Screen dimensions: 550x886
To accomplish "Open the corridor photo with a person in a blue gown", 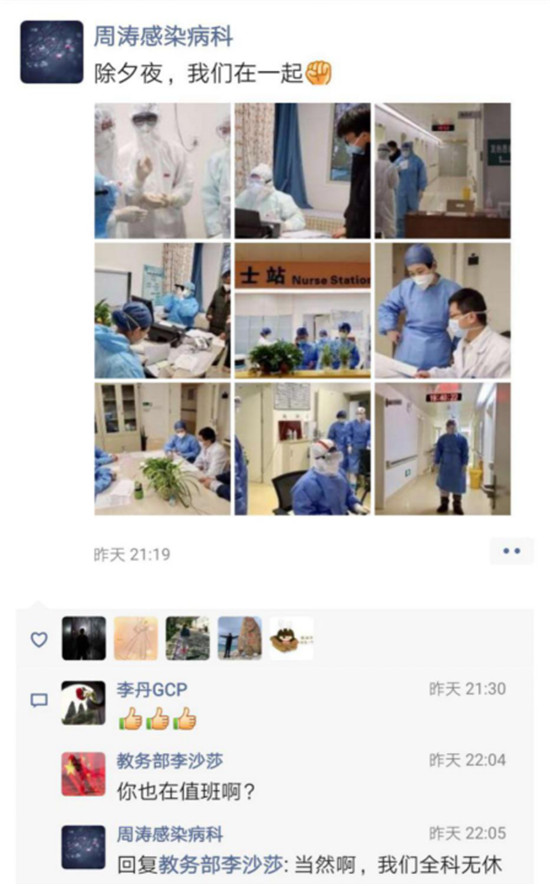I will pos(443,449).
